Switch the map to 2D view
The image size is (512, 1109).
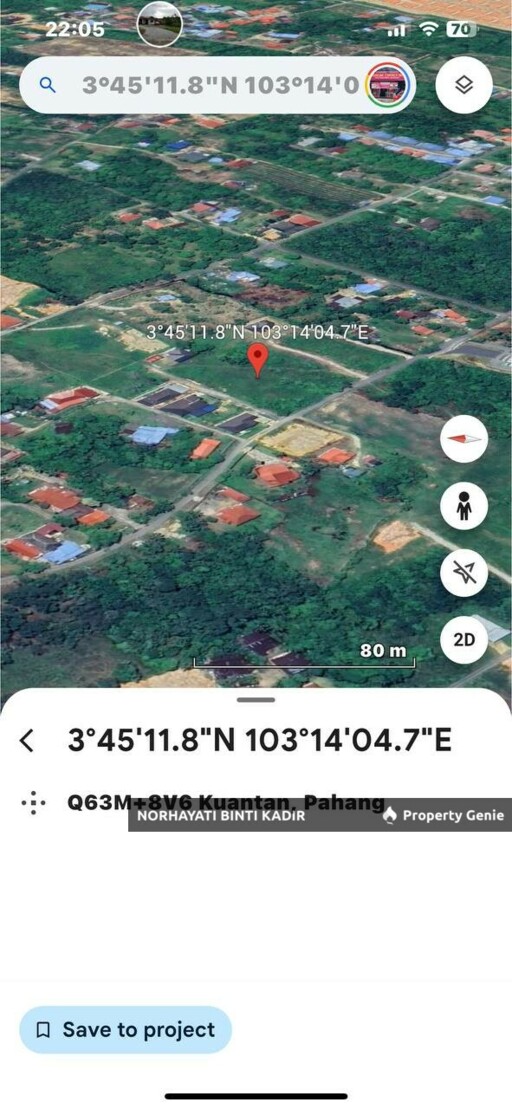tap(464, 639)
